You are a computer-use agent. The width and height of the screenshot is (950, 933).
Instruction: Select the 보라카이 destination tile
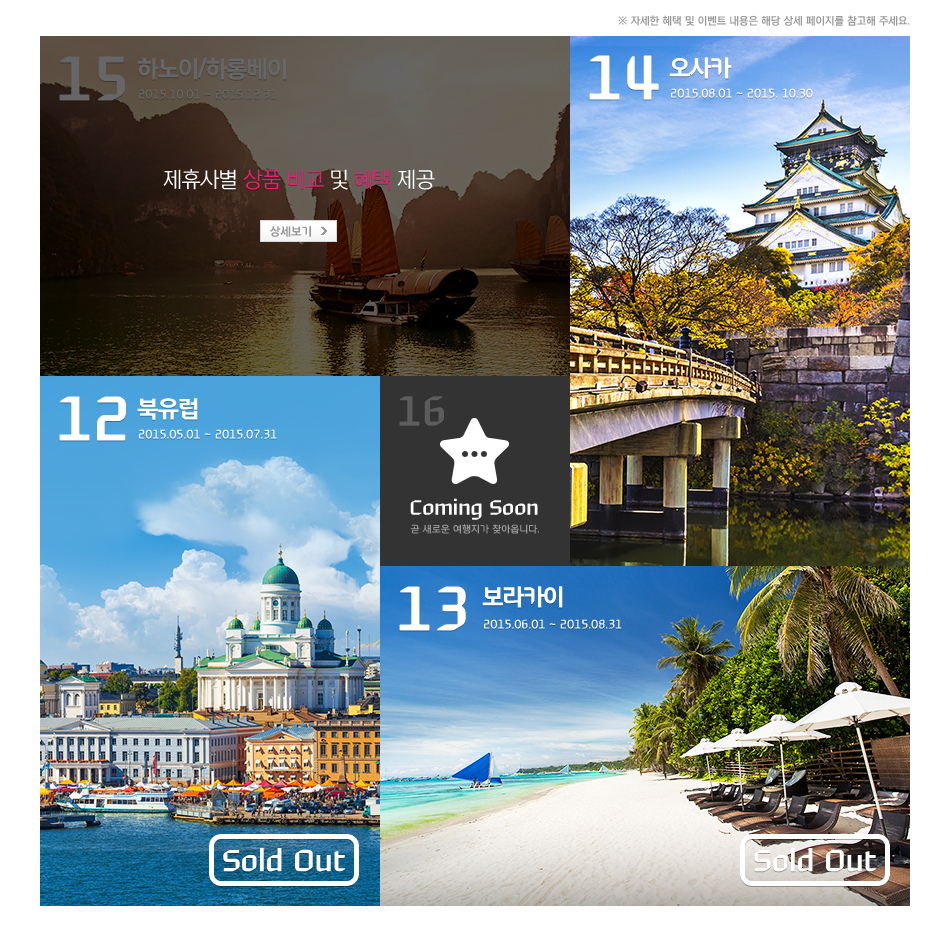(644, 735)
